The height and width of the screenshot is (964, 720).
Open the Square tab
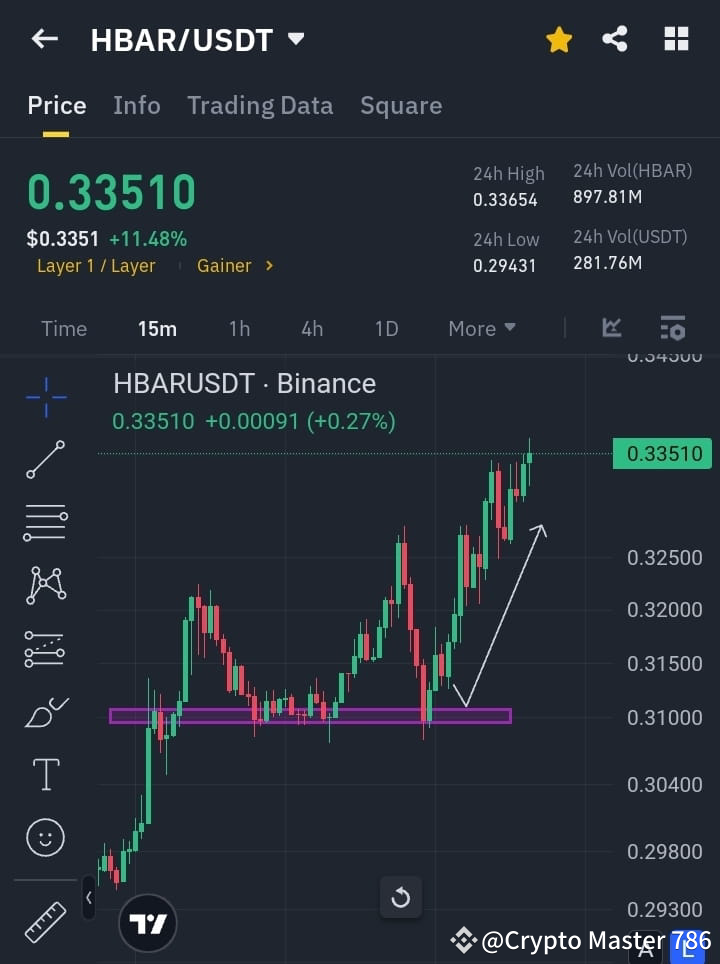401,105
